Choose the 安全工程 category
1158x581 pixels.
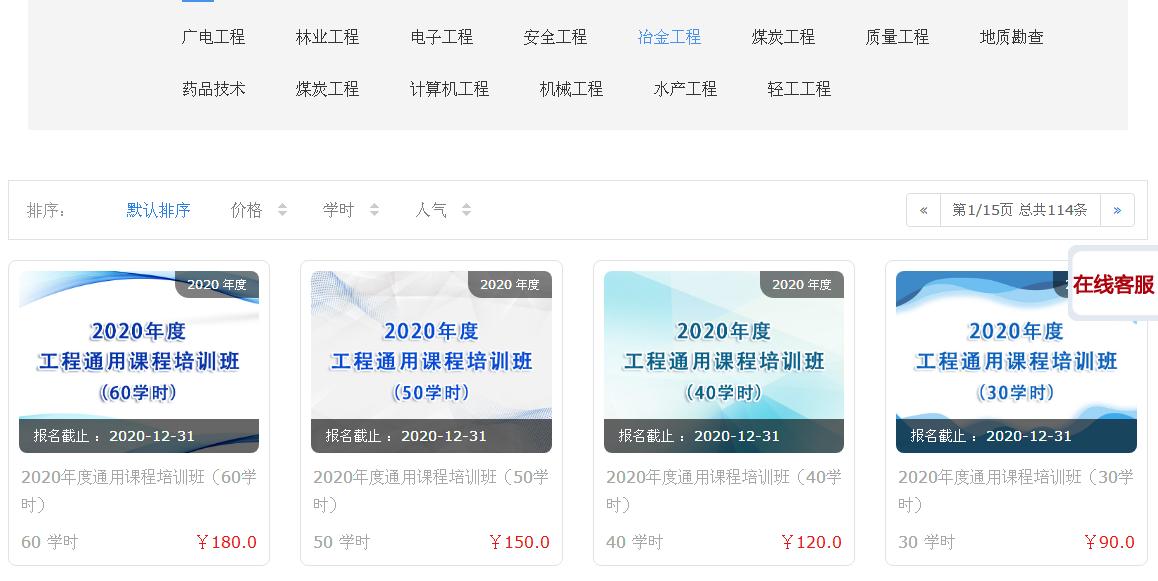555,37
